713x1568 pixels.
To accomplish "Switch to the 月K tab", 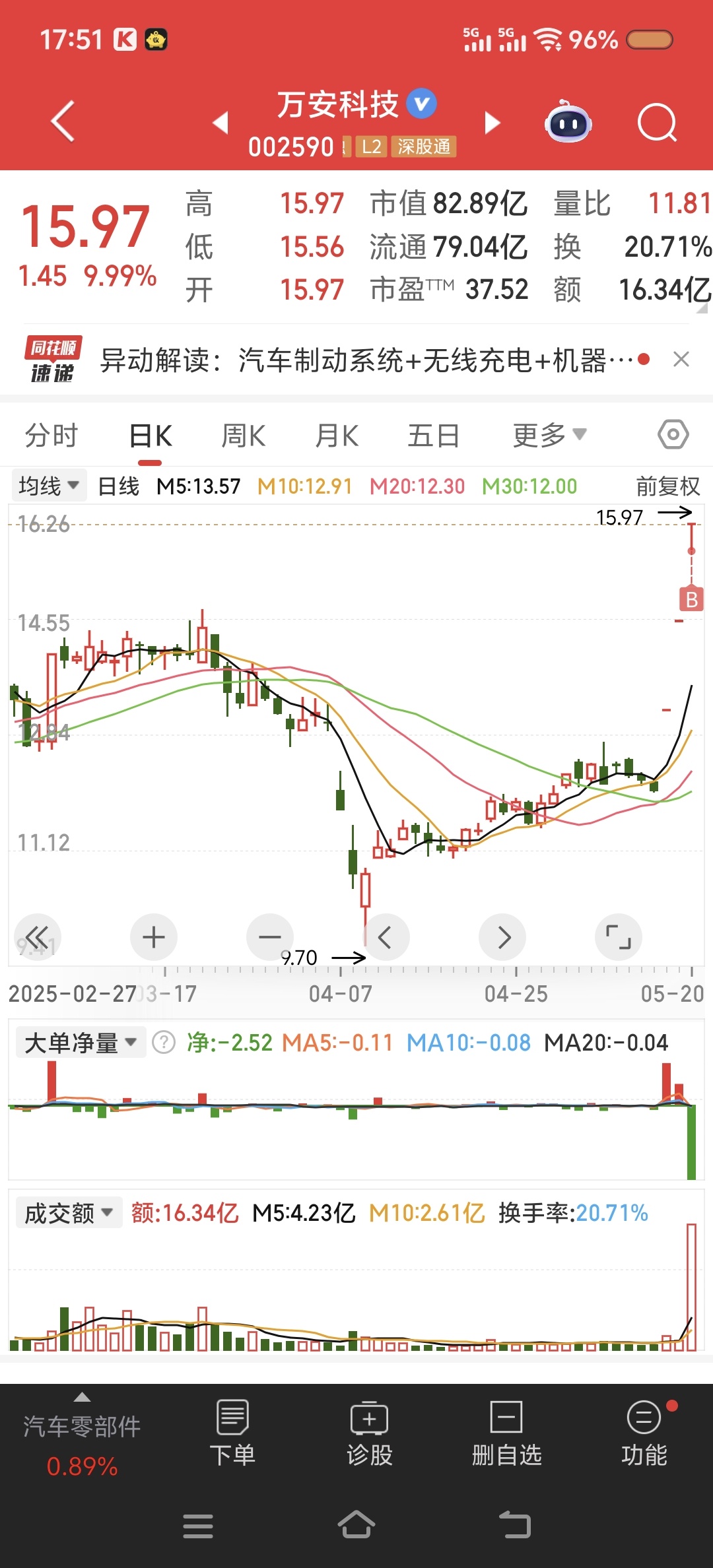I will 337,436.
